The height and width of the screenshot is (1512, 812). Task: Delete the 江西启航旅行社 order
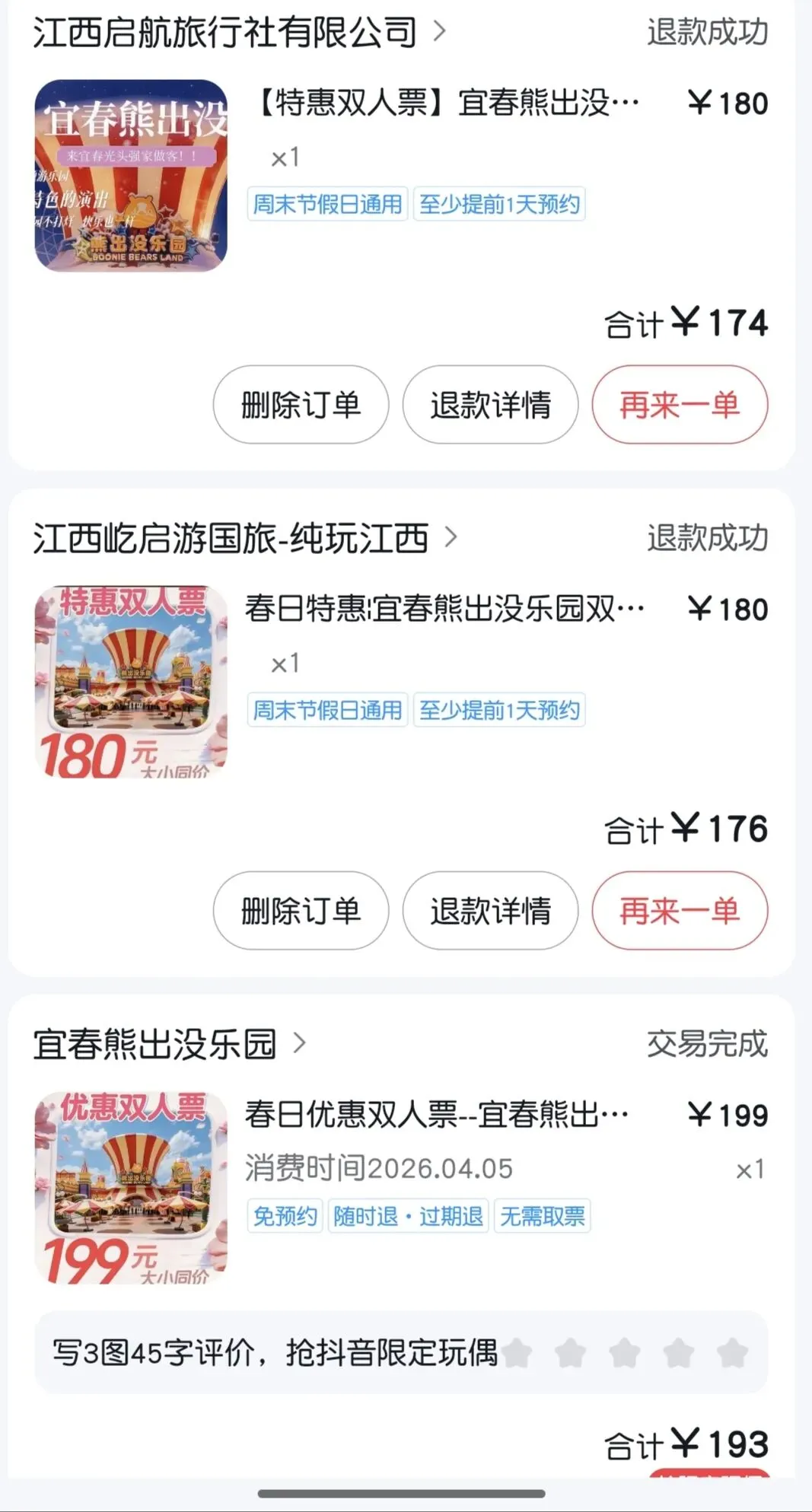pyautogui.click(x=301, y=405)
